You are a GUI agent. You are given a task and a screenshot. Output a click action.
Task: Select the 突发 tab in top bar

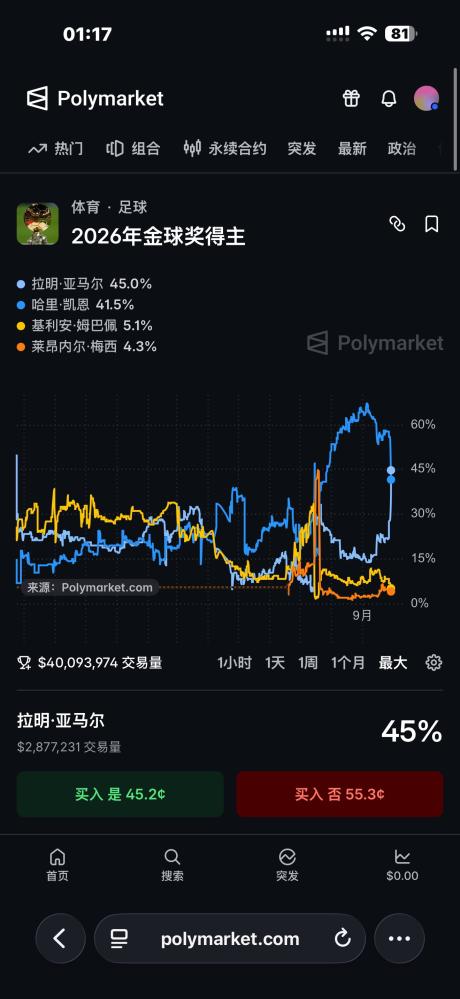coord(301,148)
